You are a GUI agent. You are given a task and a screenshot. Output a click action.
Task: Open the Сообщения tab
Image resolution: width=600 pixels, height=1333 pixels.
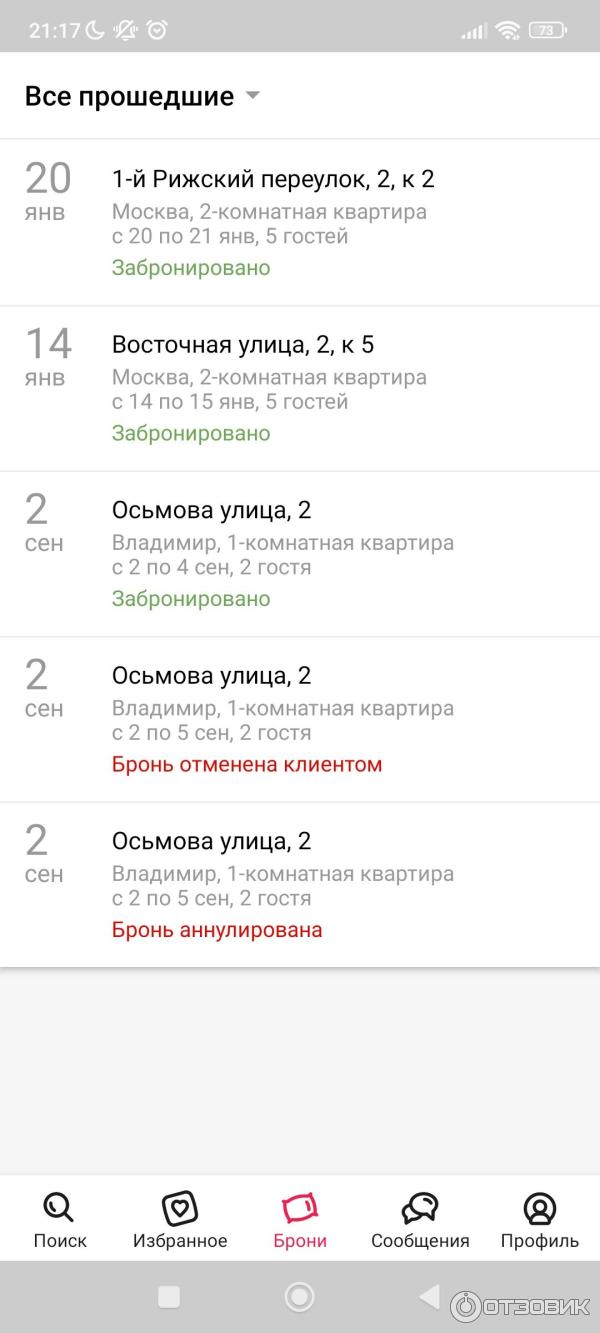420,1220
